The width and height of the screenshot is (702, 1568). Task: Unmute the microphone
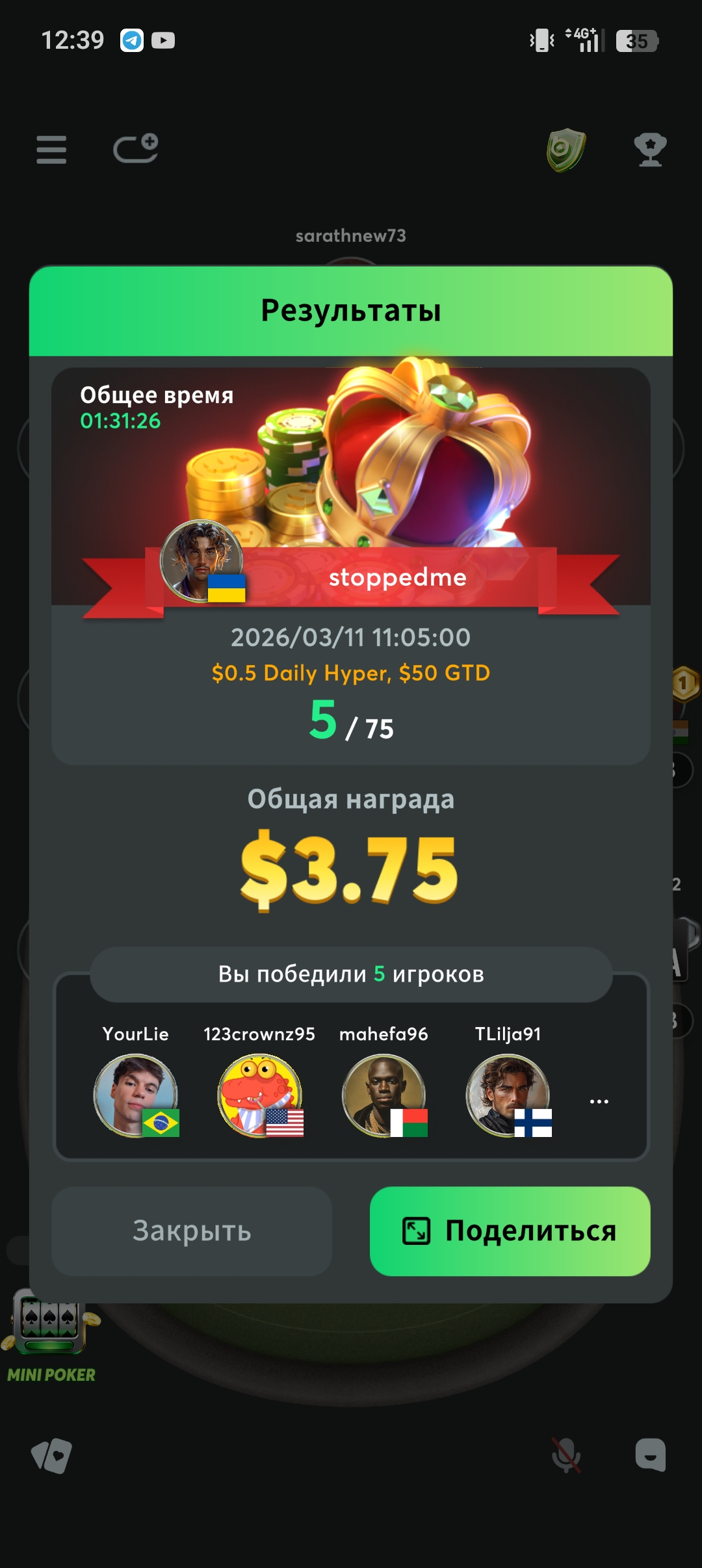click(566, 1455)
